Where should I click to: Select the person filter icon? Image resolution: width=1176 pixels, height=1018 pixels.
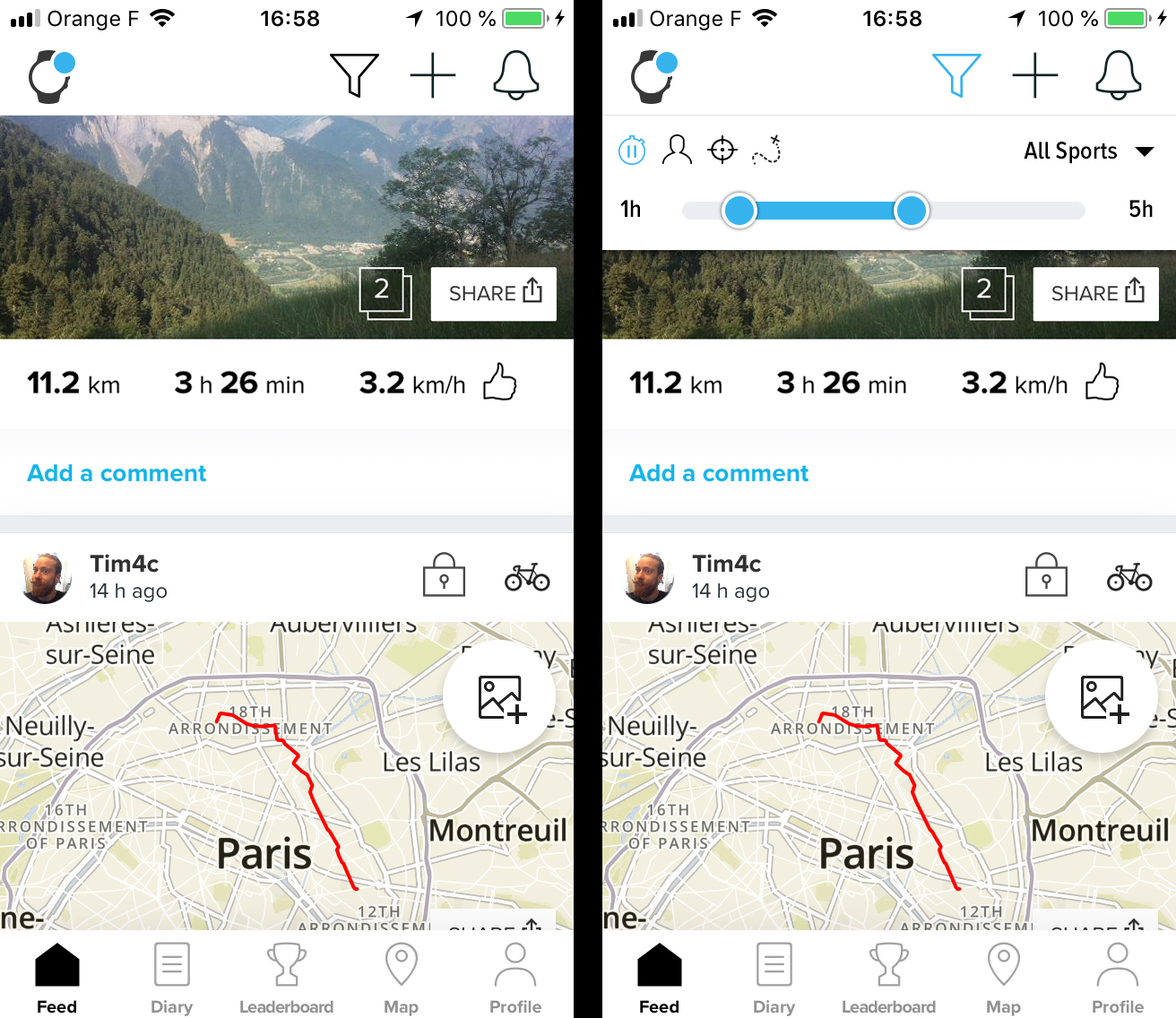[677, 150]
